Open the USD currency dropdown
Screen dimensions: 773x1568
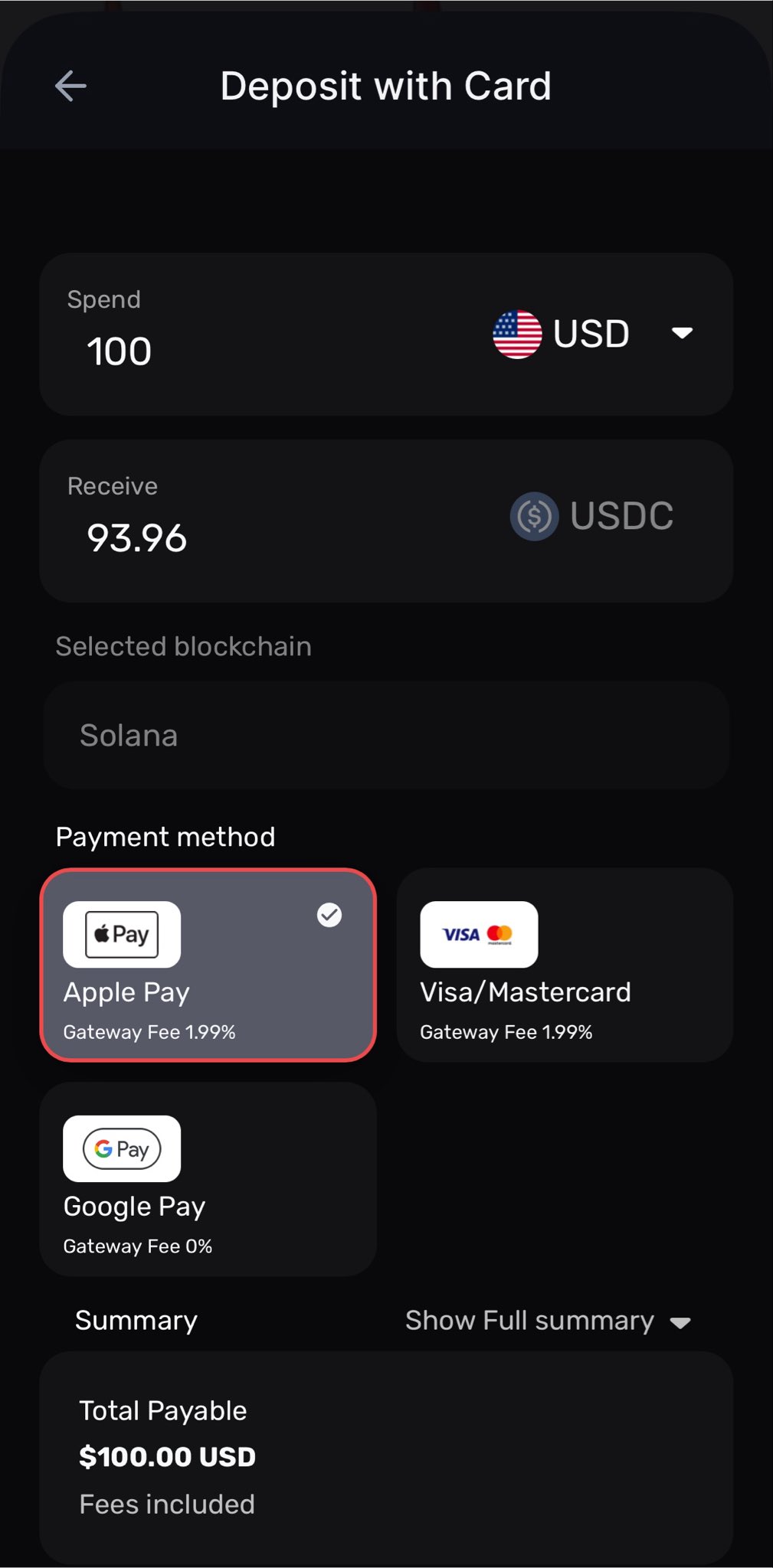(593, 334)
